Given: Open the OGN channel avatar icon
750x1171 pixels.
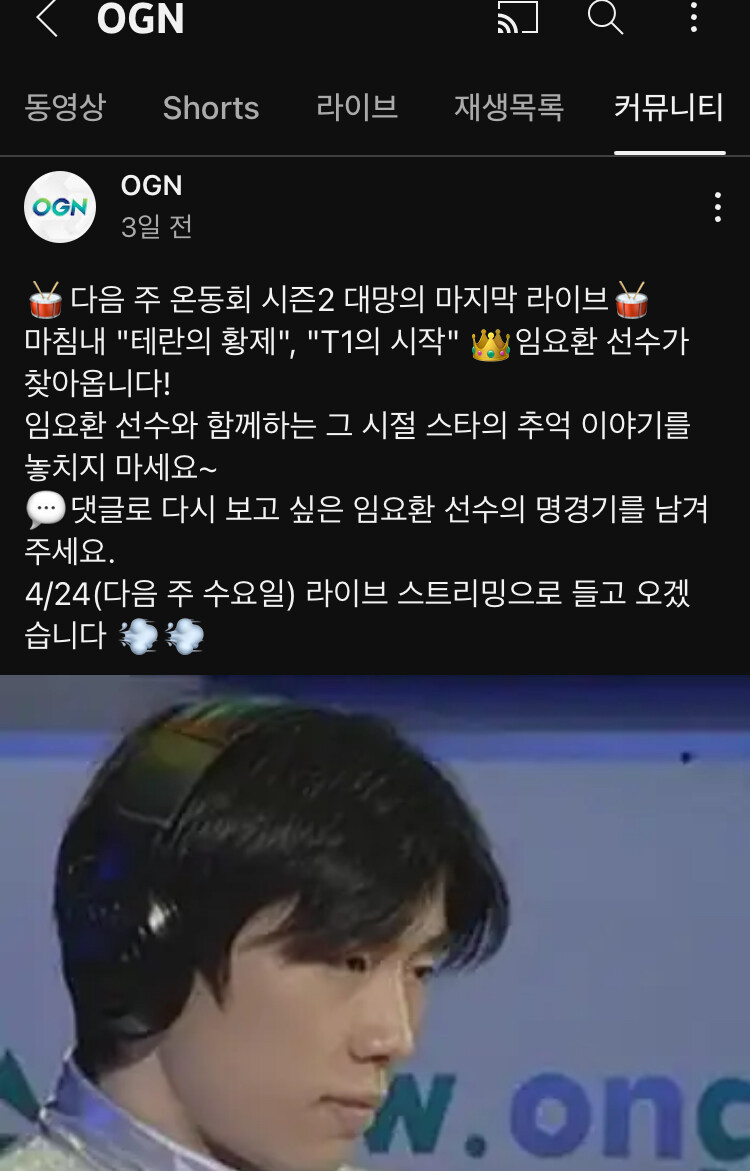Looking at the screenshot, I should pyautogui.click(x=60, y=205).
